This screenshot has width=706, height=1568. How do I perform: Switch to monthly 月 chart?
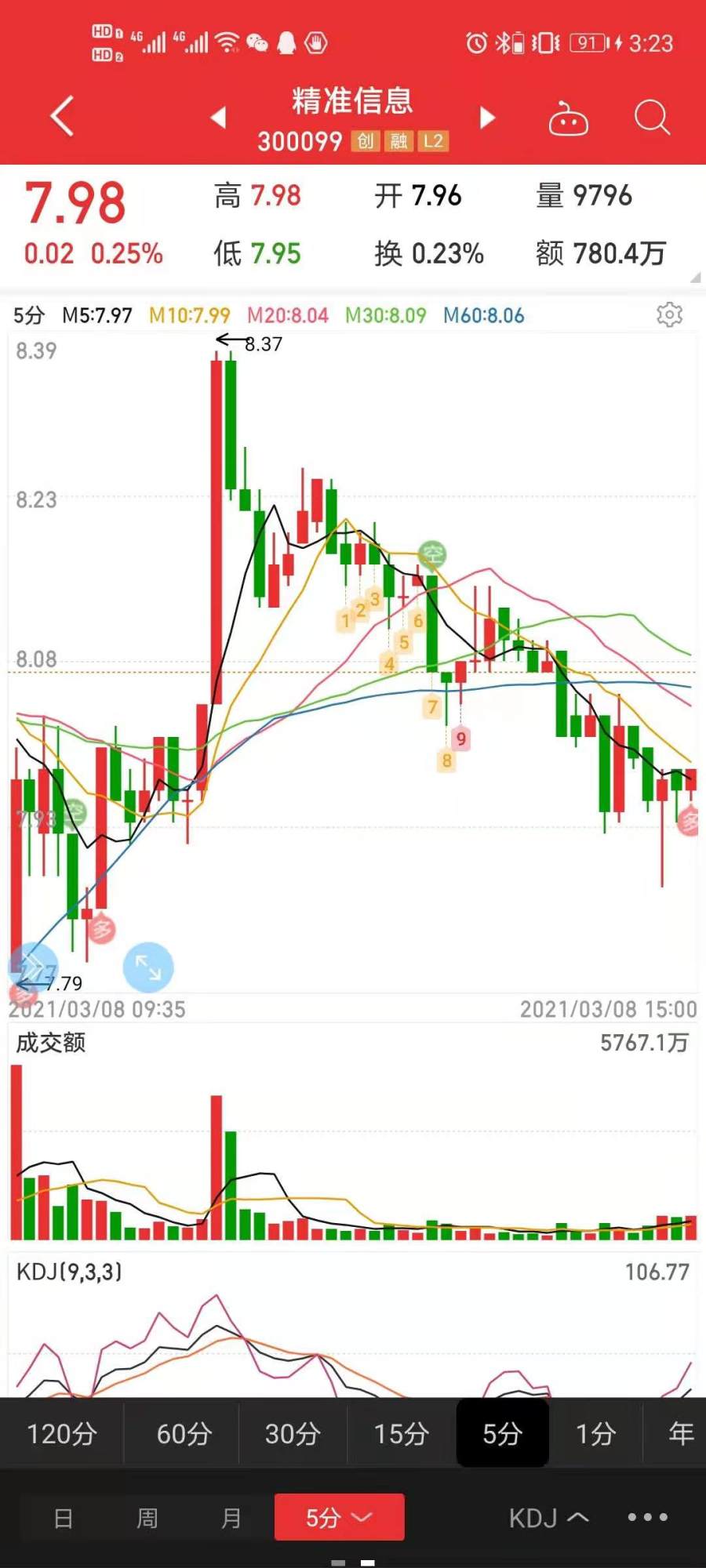pyautogui.click(x=231, y=1519)
